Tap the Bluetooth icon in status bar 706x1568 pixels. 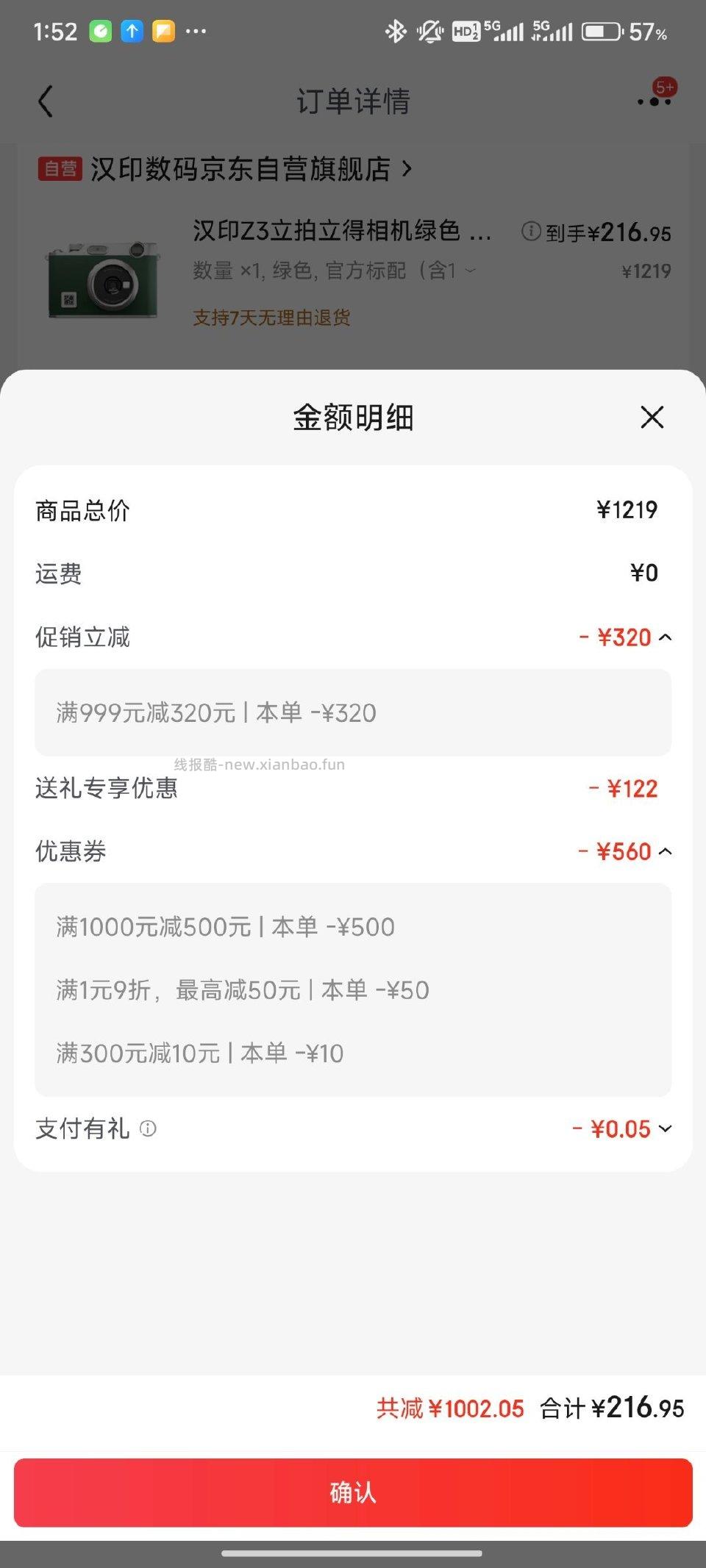click(396, 31)
